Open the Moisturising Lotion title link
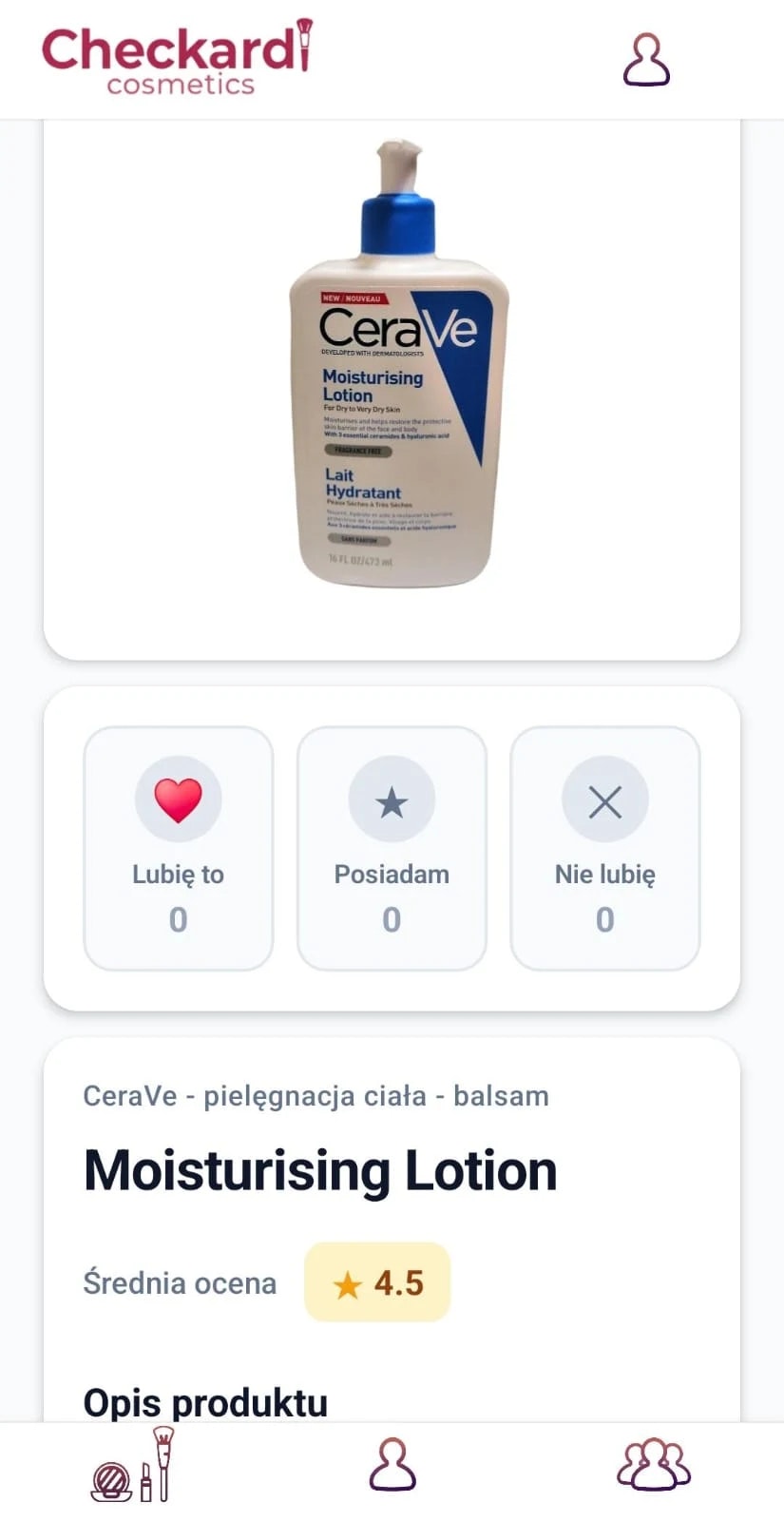The width and height of the screenshot is (784, 1521). 319,1170
